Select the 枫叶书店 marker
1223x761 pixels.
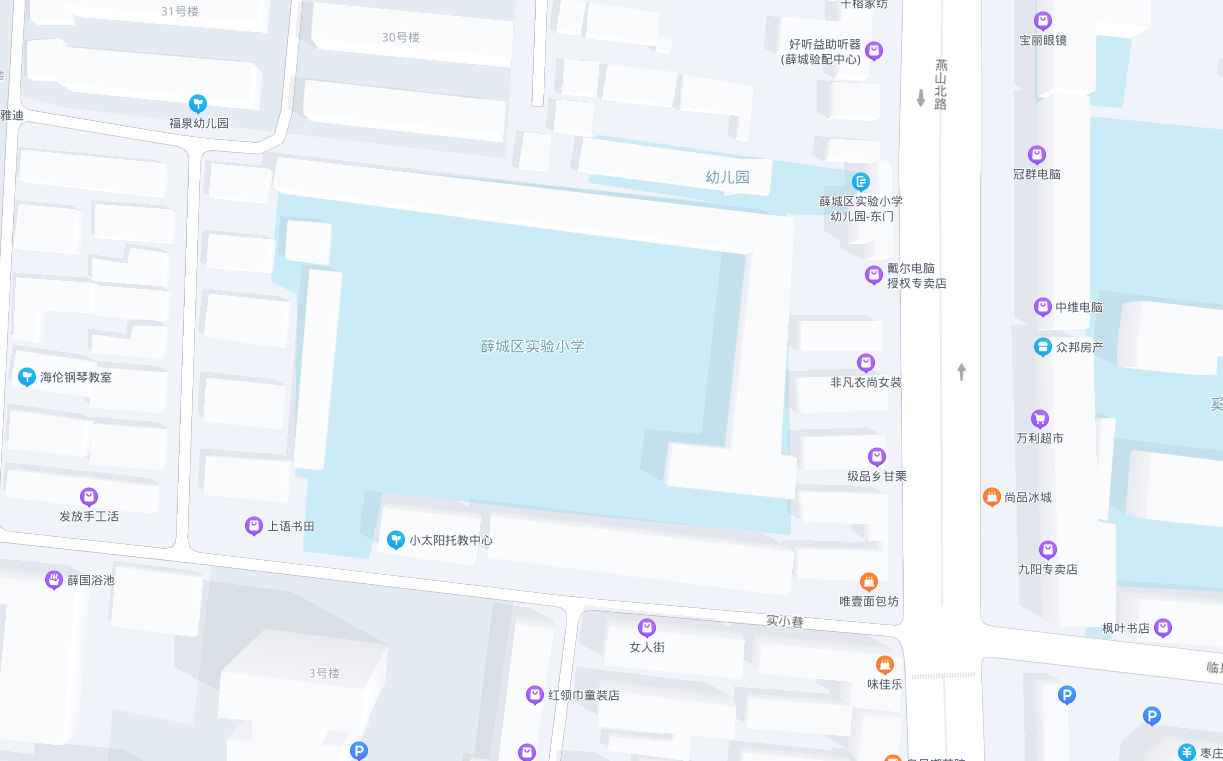coord(1162,628)
